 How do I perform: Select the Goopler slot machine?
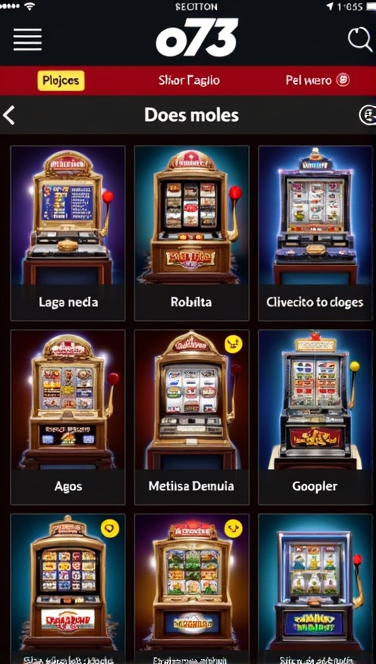315,417
